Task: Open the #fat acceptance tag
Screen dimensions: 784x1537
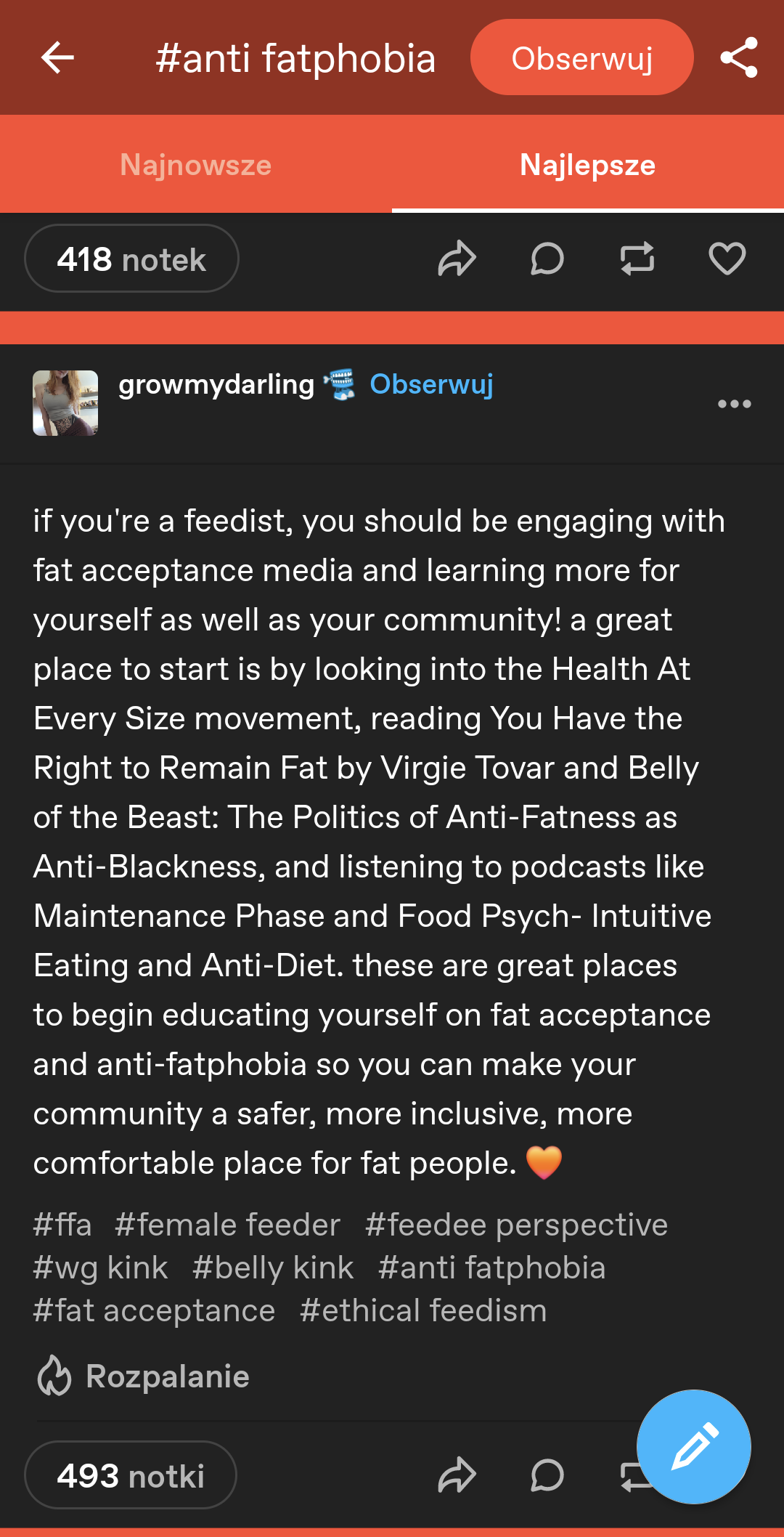Action: (x=154, y=1311)
